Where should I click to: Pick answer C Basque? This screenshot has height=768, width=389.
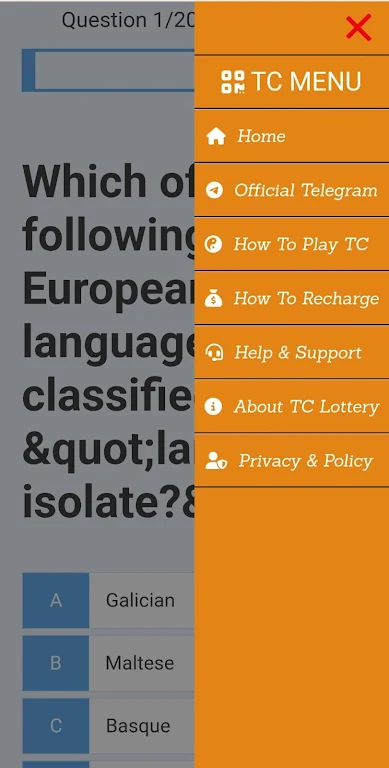(x=108, y=725)
